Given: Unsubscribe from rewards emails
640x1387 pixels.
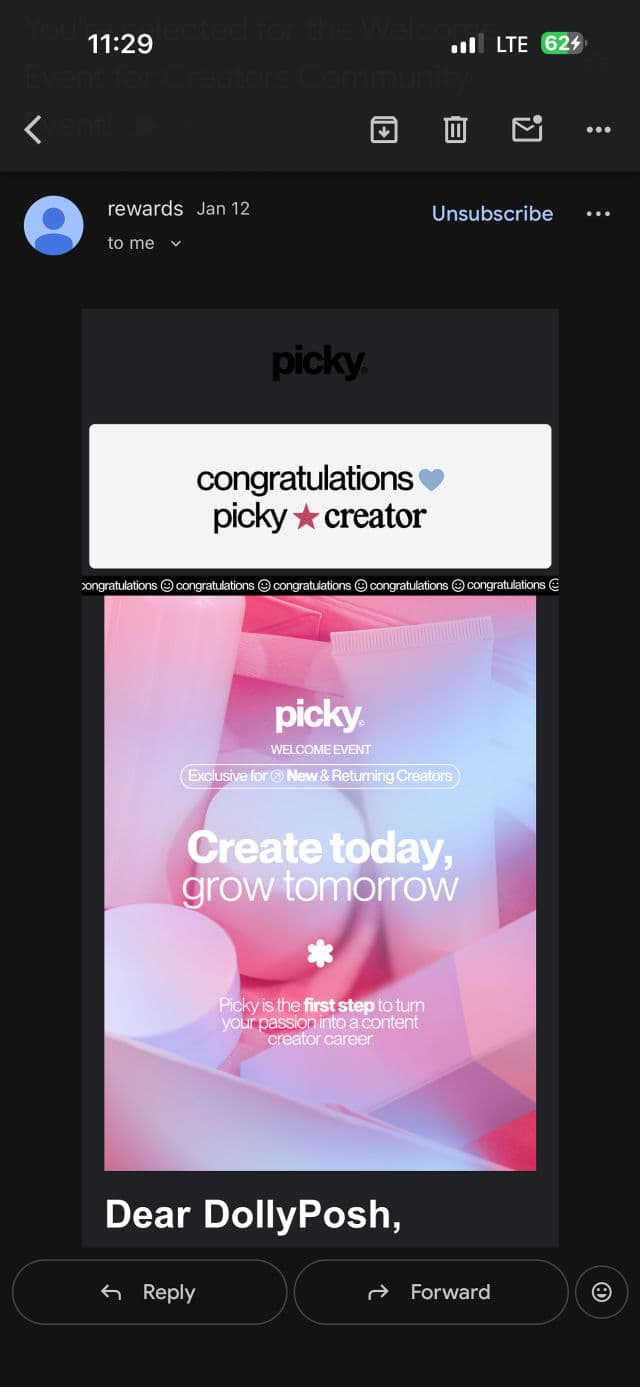Looking at the screenshot, I should [x=492, y=213].
